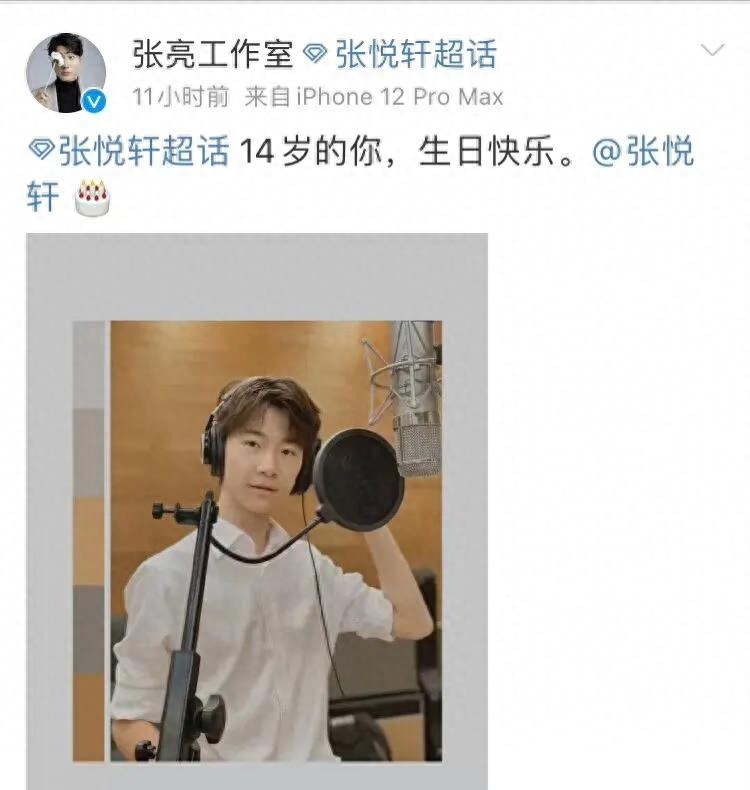Open 张悦轩超话 link beside the account name
Screen dimensions: 750x790
tap(401, 55)
